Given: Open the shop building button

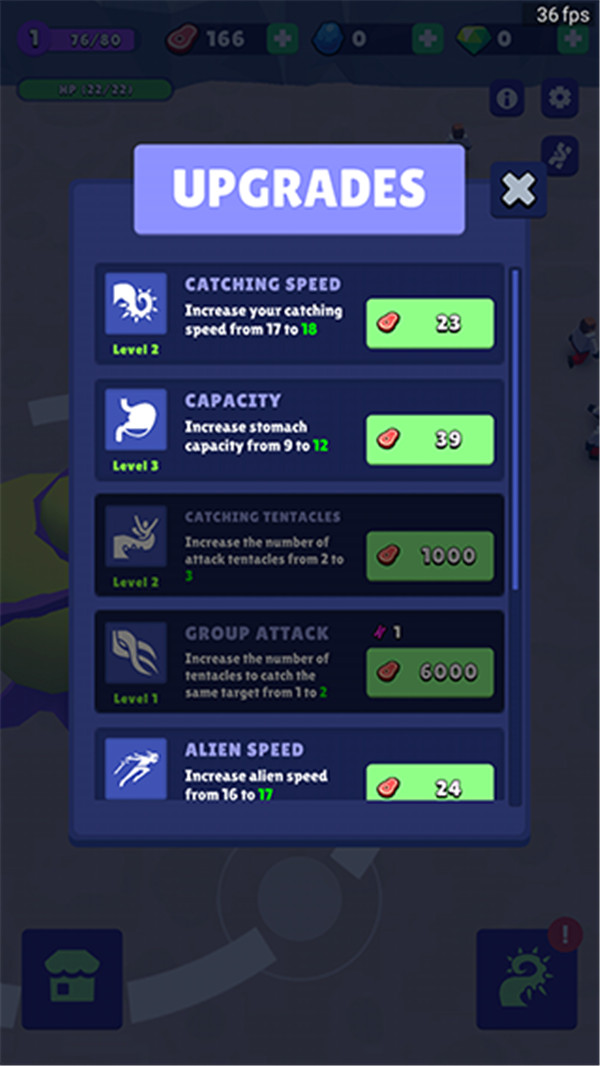Looking at the screenshot, I should (72, 979).
